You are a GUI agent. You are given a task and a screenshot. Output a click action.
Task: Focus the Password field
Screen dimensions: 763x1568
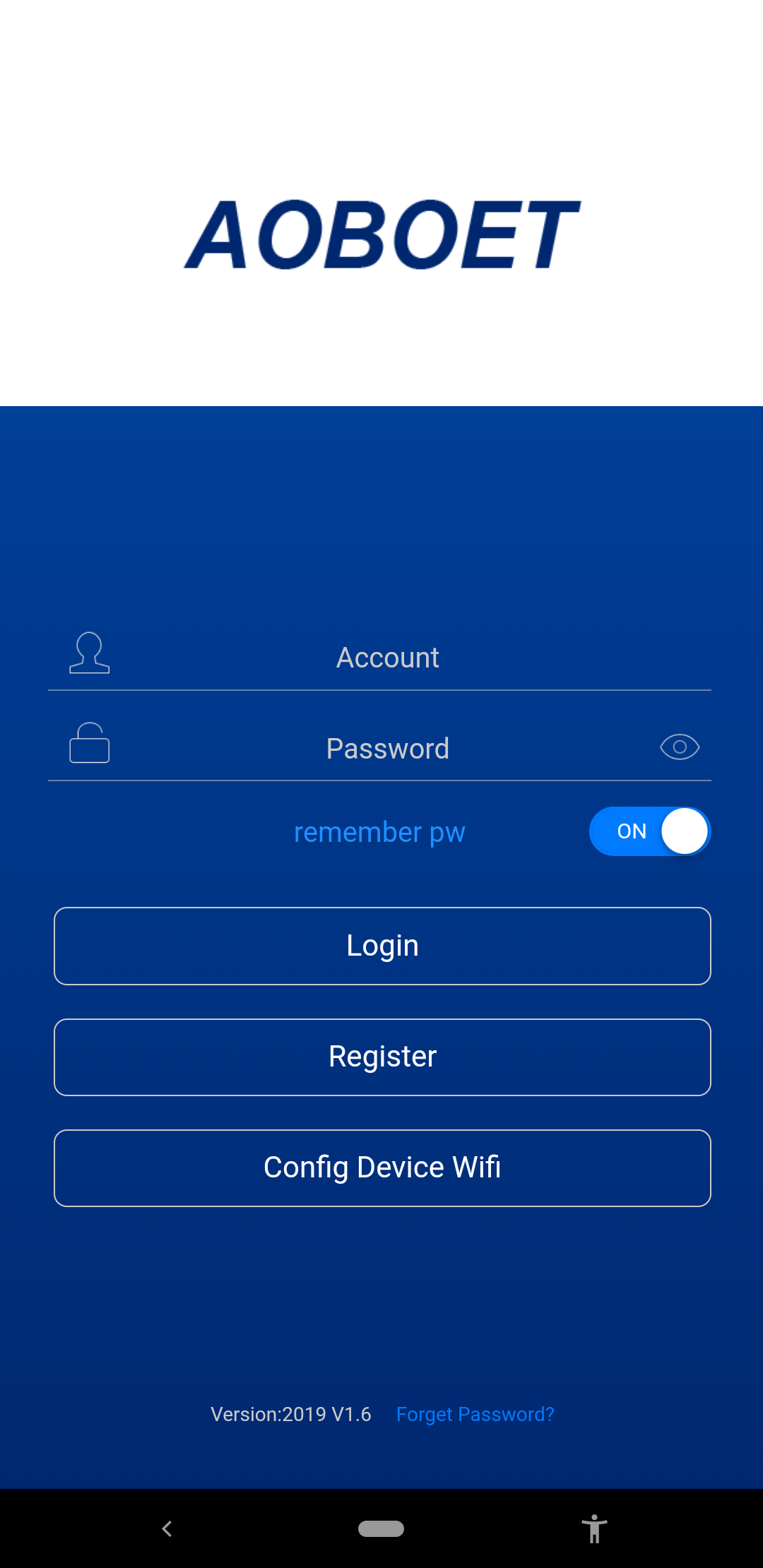coord(387,748)
